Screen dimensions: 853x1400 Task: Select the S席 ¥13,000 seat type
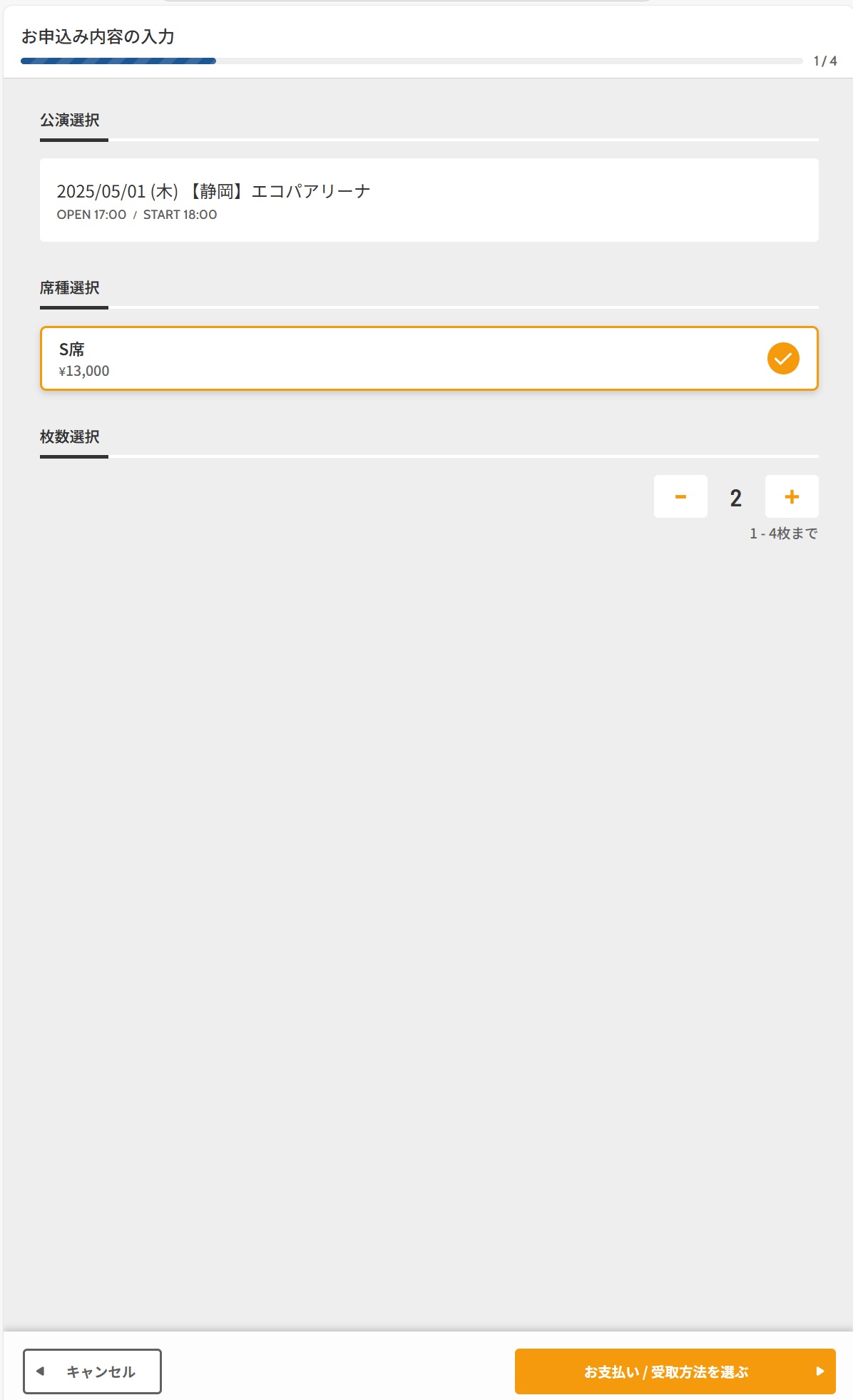pos(429,359)
